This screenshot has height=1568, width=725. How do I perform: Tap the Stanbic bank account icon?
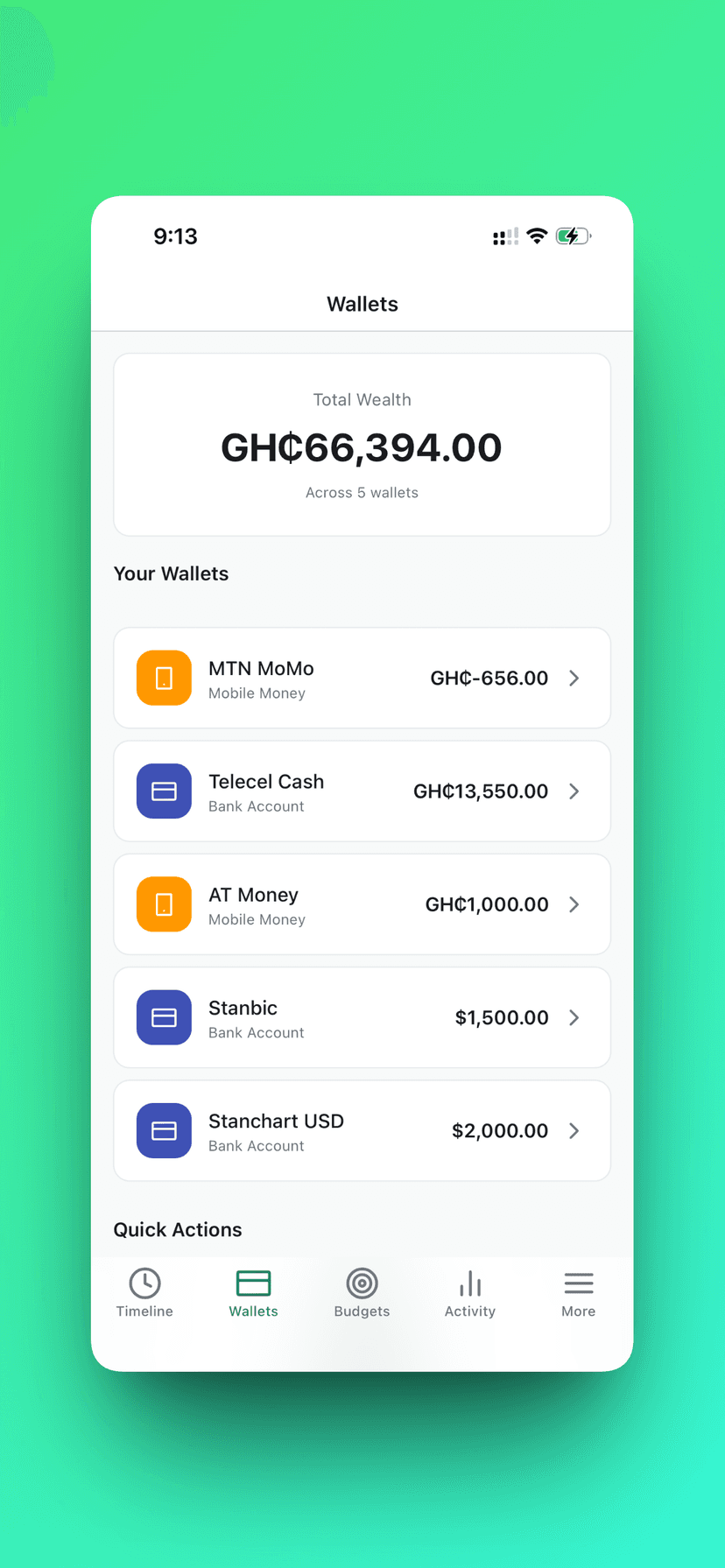coord(164,1017)
